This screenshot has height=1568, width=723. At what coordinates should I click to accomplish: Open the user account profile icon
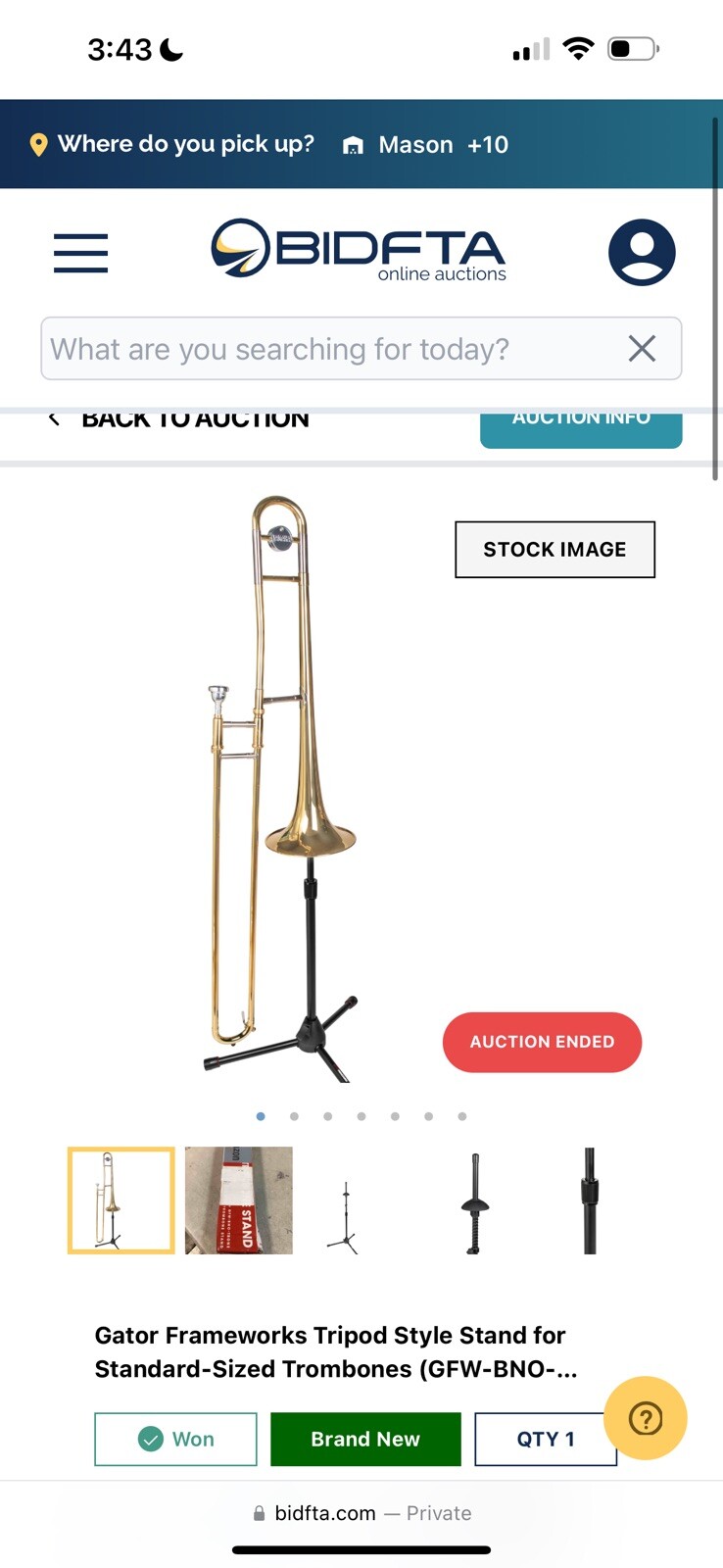click(x=642, y=253)
